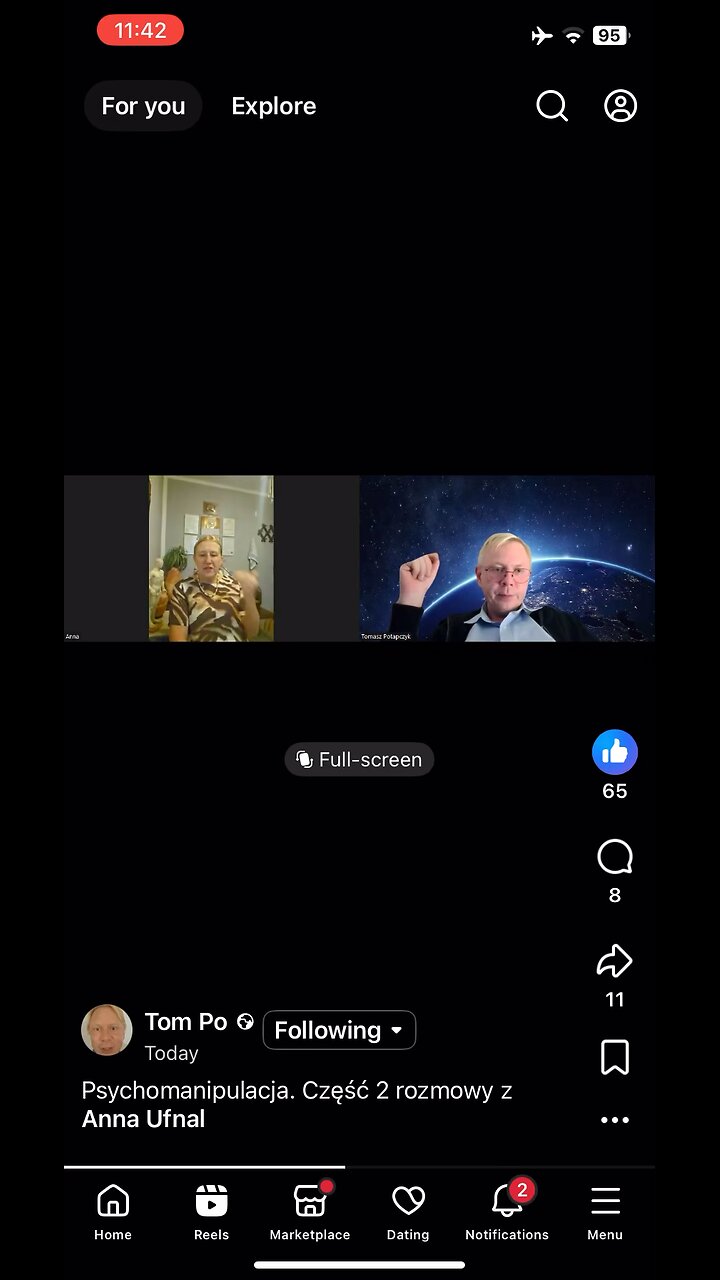This screenshot has width=720, height=1280.
Task: Switch to Dating tab
Action: (x=408, y=1211)
